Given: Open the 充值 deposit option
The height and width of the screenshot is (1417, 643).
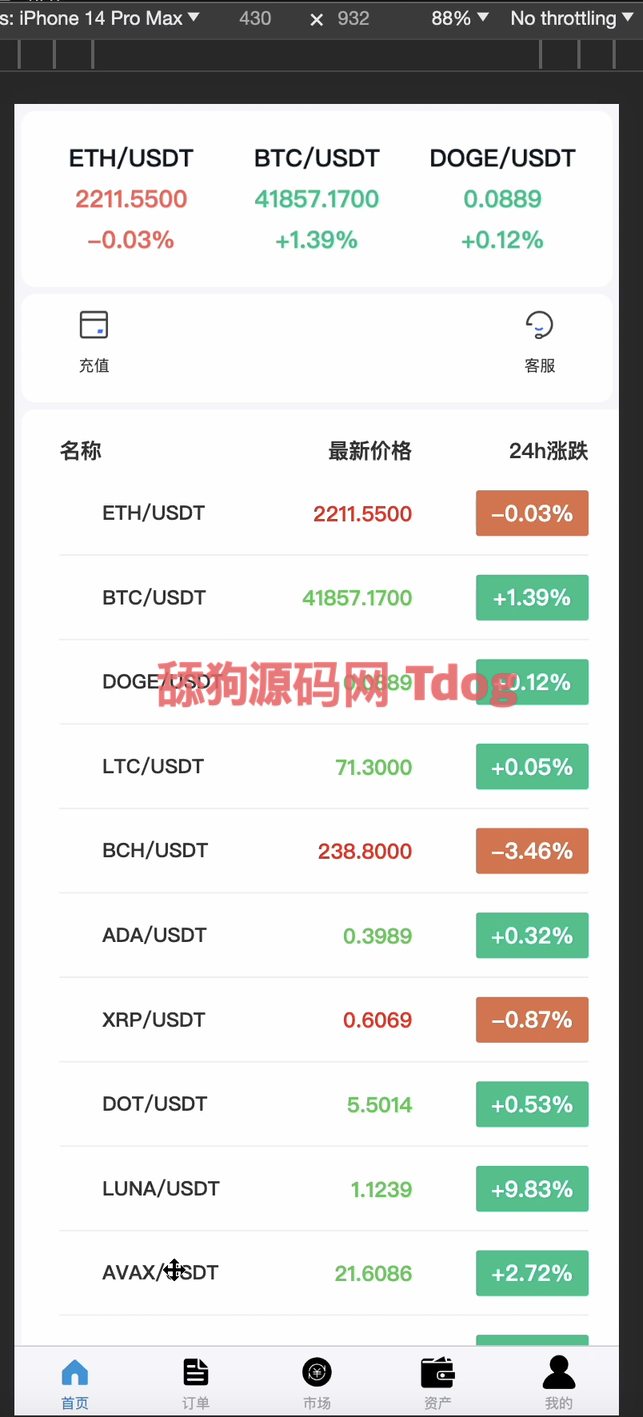Looking at the screenshot, I should pyautogui.click(x=94, y=341).
